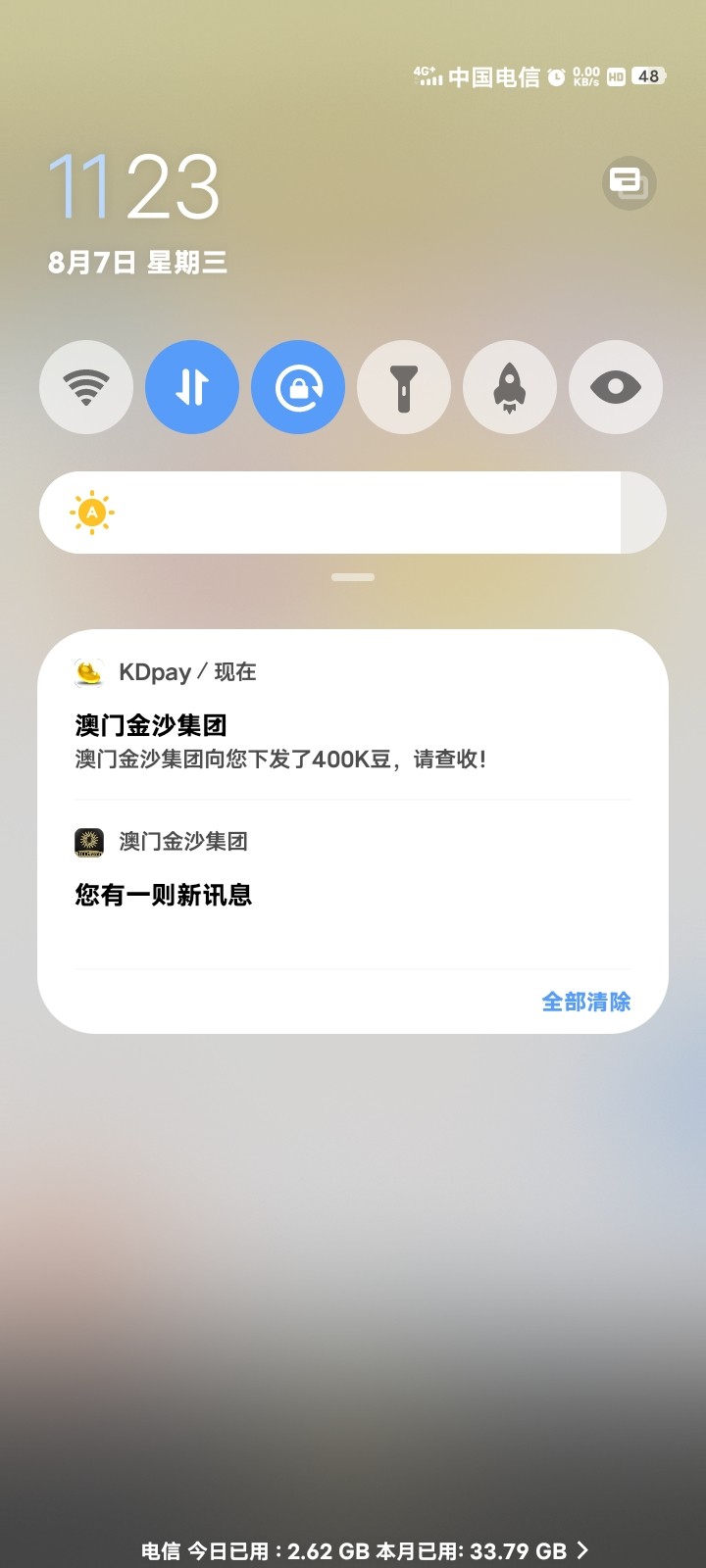Tap the quick settings expand handle
The height and width of the screenshot is (1568, 706).
click(x=353, y=577)
